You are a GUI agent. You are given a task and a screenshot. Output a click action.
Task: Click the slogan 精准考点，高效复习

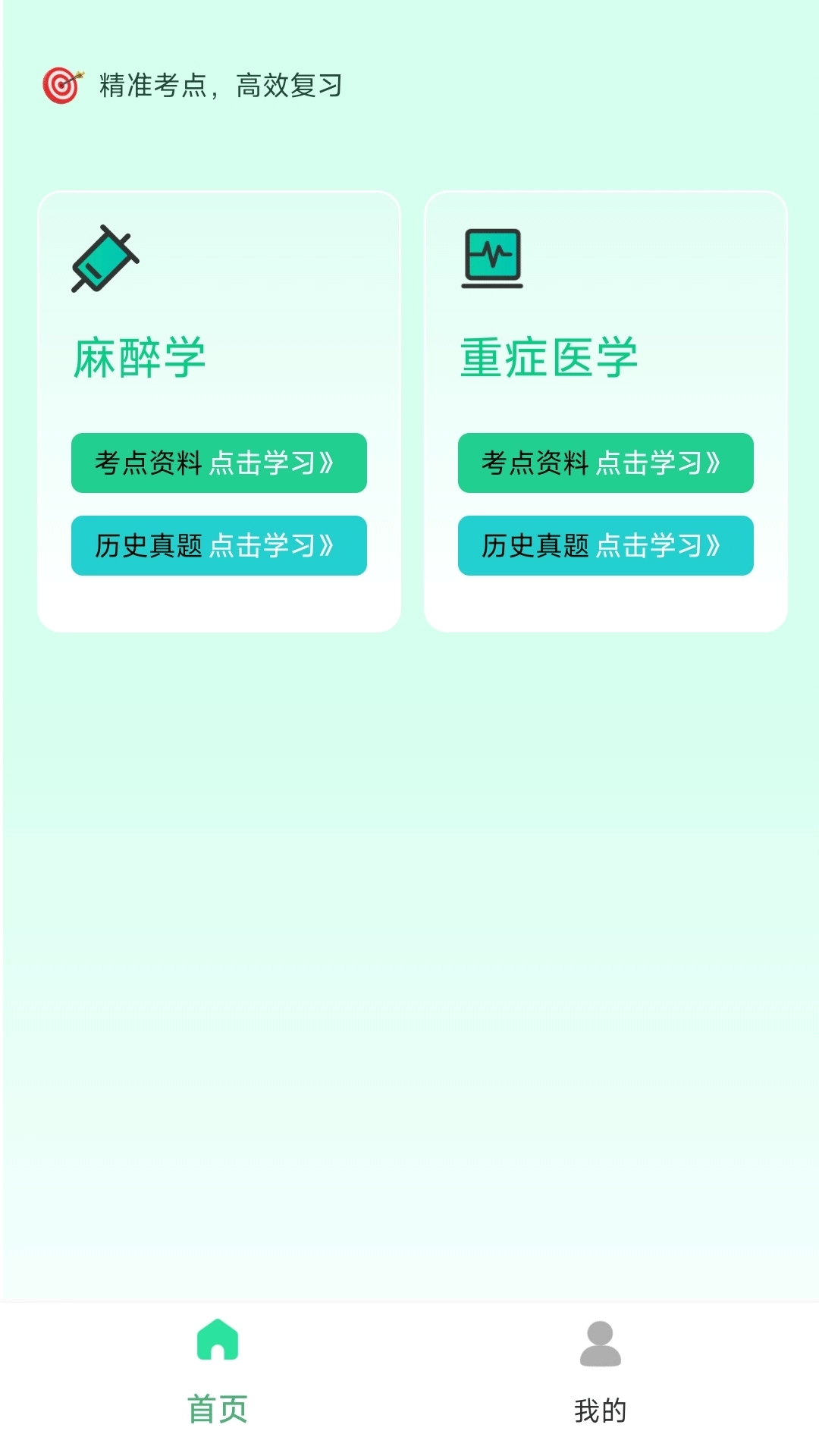[221, 86]
